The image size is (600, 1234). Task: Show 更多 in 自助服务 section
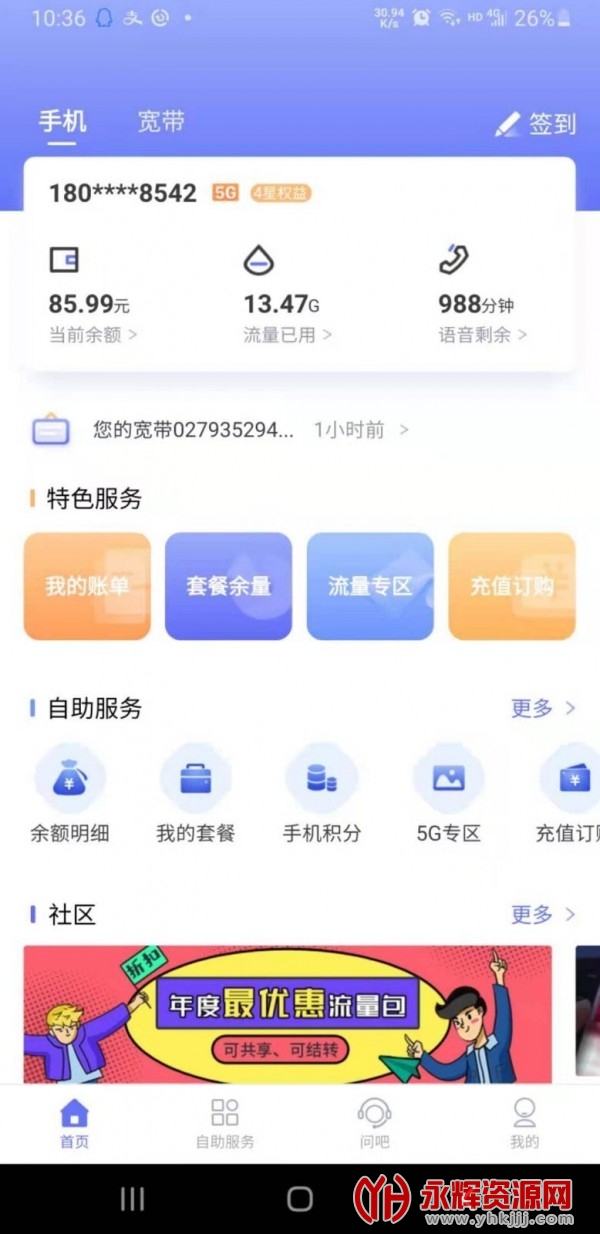click(543, 708)
